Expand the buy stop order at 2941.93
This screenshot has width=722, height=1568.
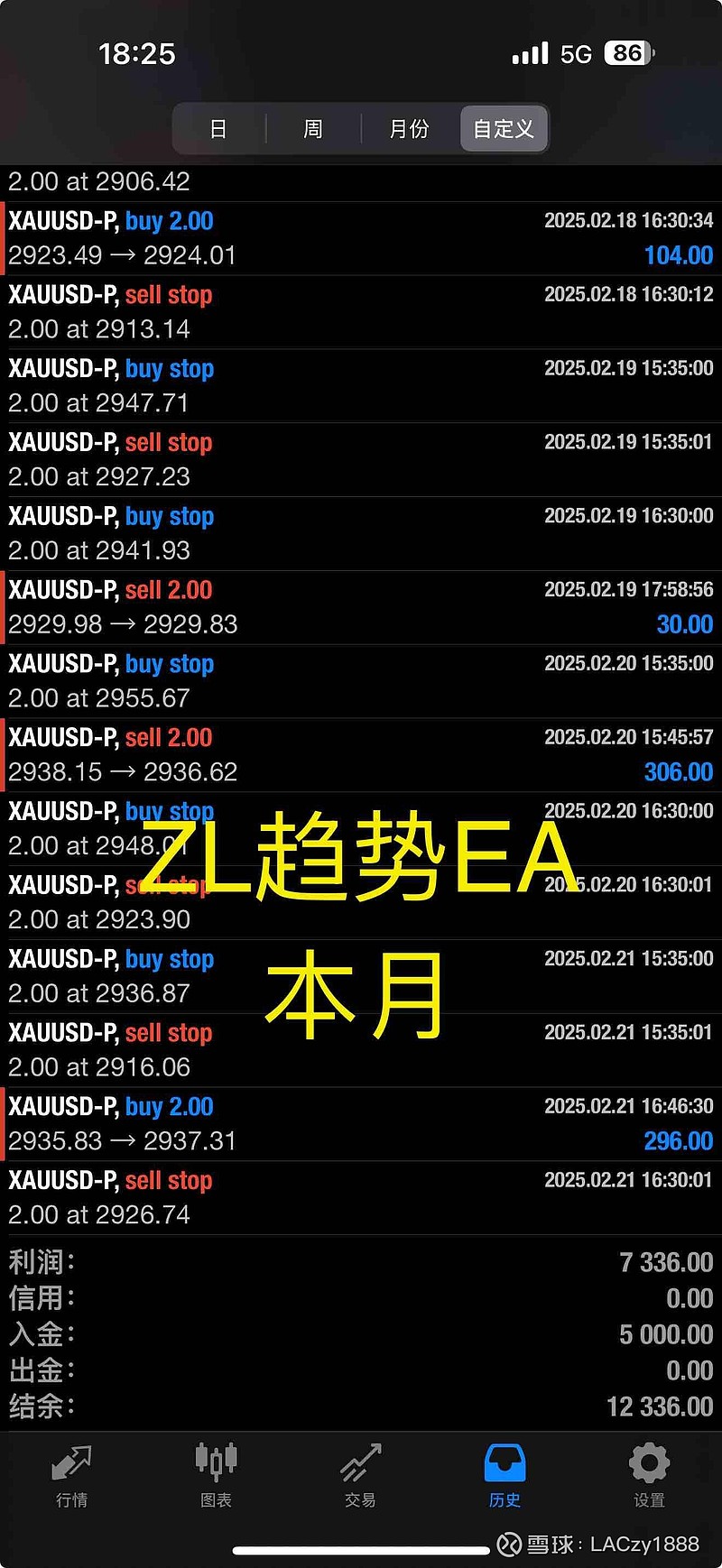(x=361, y=533)
